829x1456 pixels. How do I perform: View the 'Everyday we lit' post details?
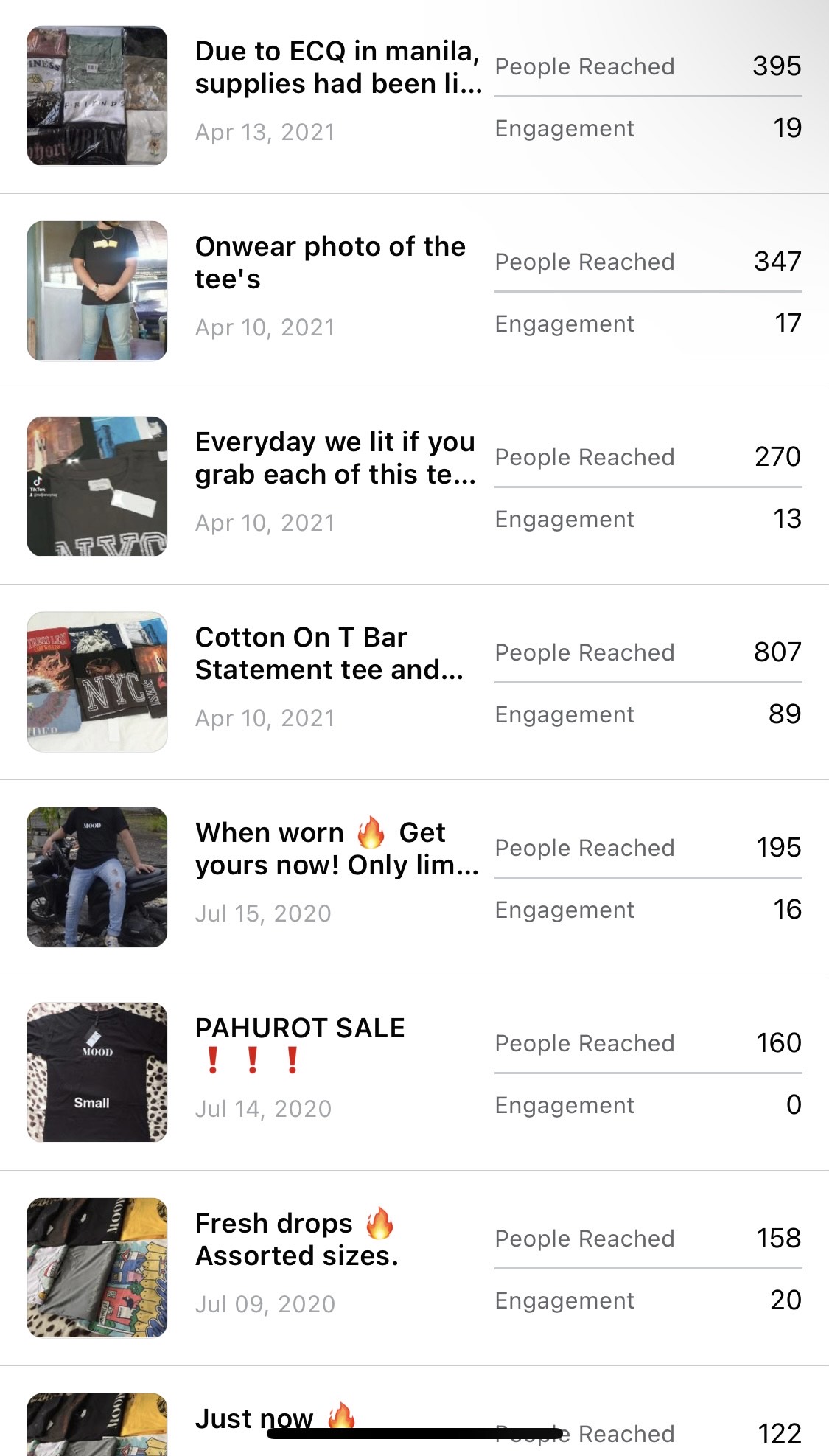335,459
